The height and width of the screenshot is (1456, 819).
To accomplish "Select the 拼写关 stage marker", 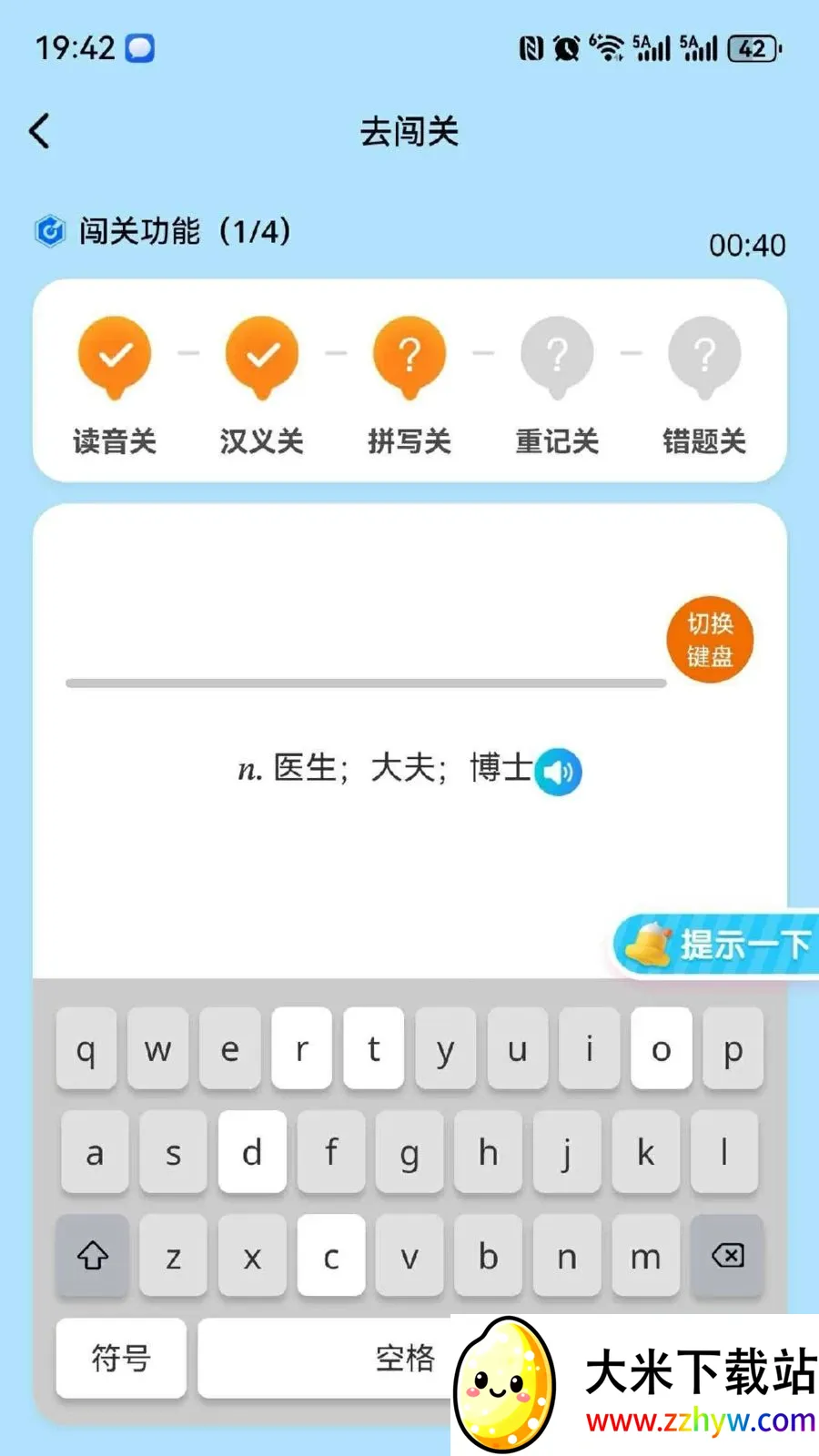I will tap(409, 386).
